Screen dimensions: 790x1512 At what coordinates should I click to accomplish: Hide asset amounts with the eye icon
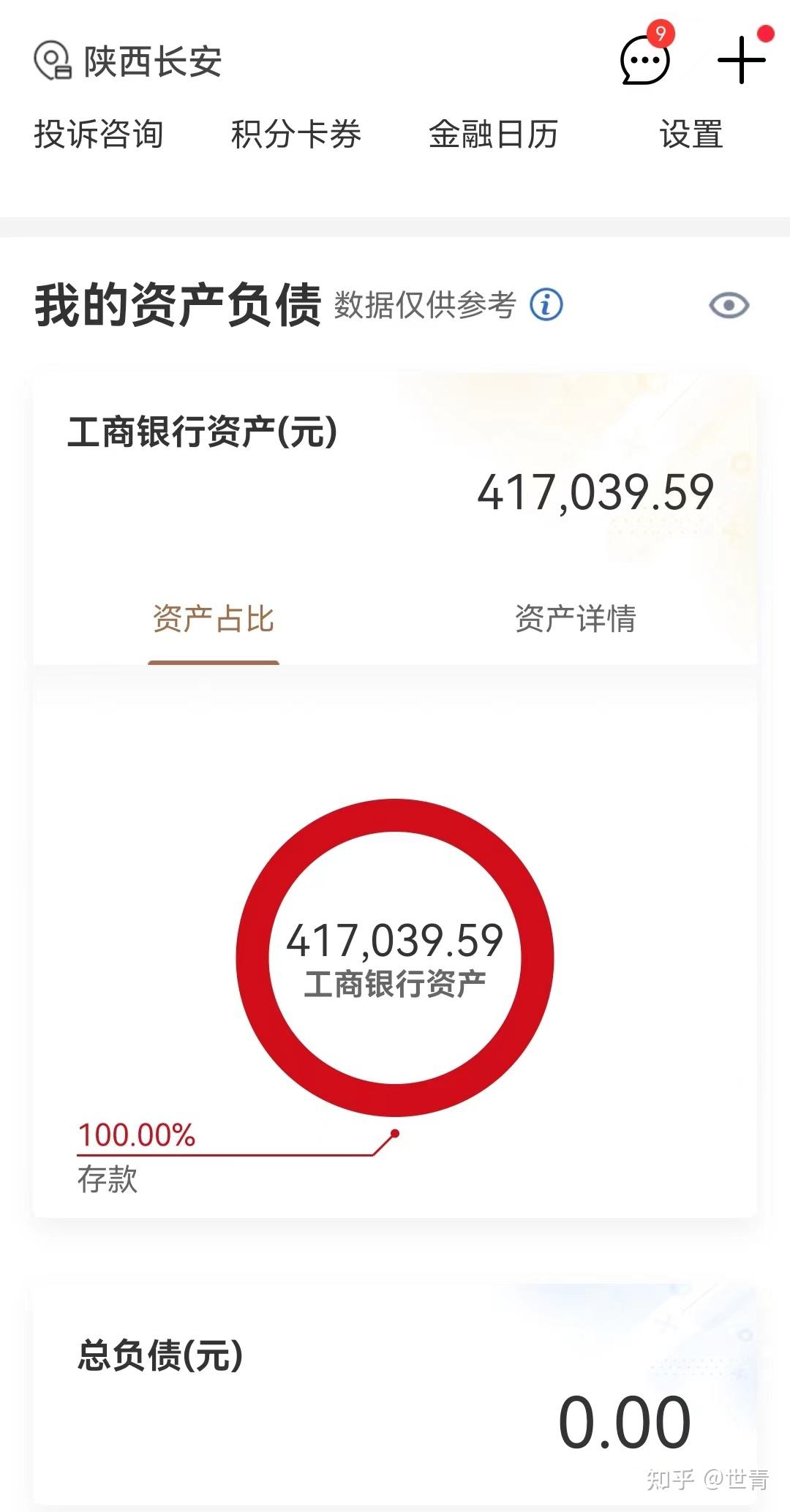pyautogui.click(x=729, y=305)
